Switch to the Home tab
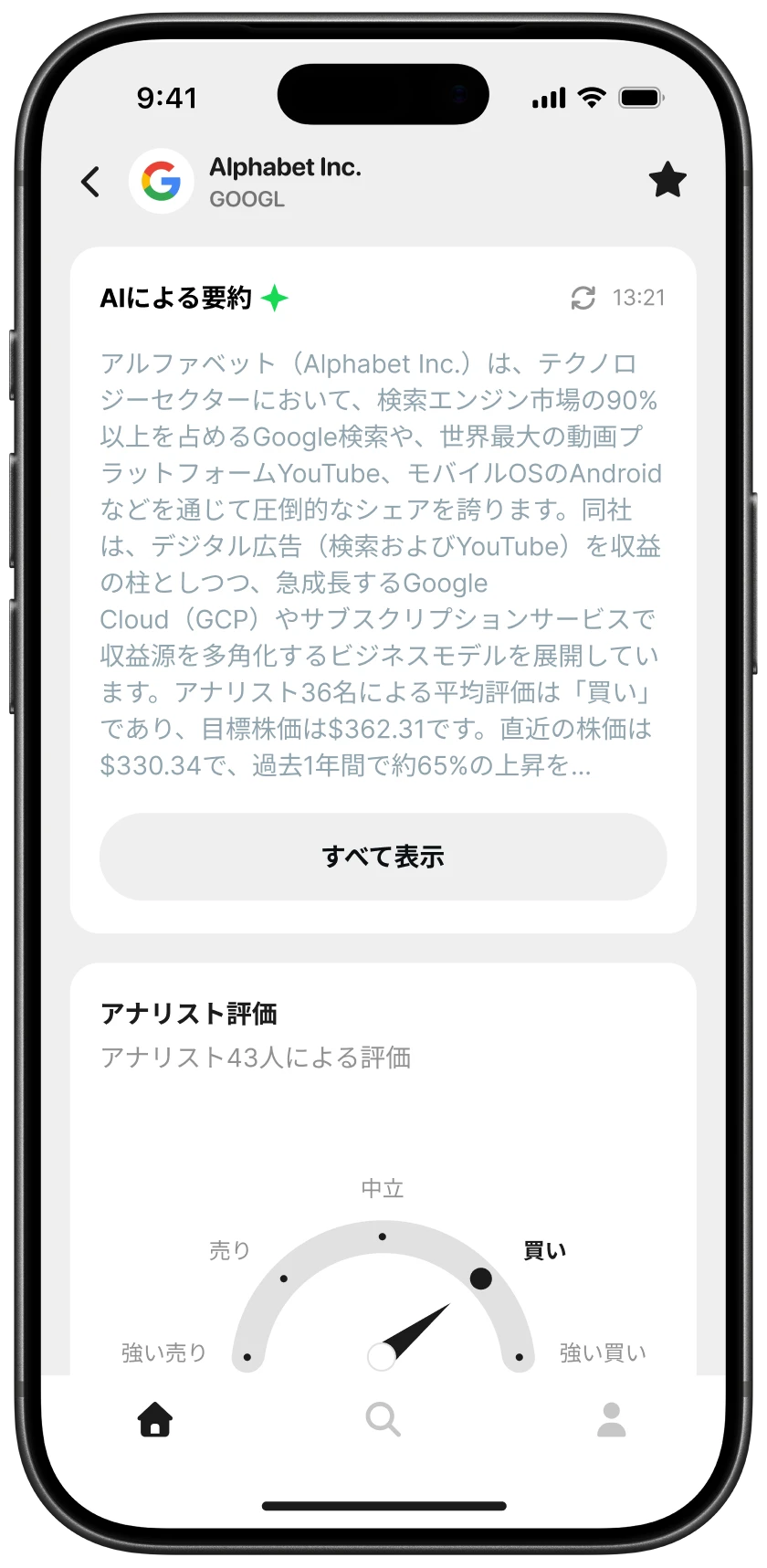767x1568 pixels. pyautogui.click(x=155, y=1419)
